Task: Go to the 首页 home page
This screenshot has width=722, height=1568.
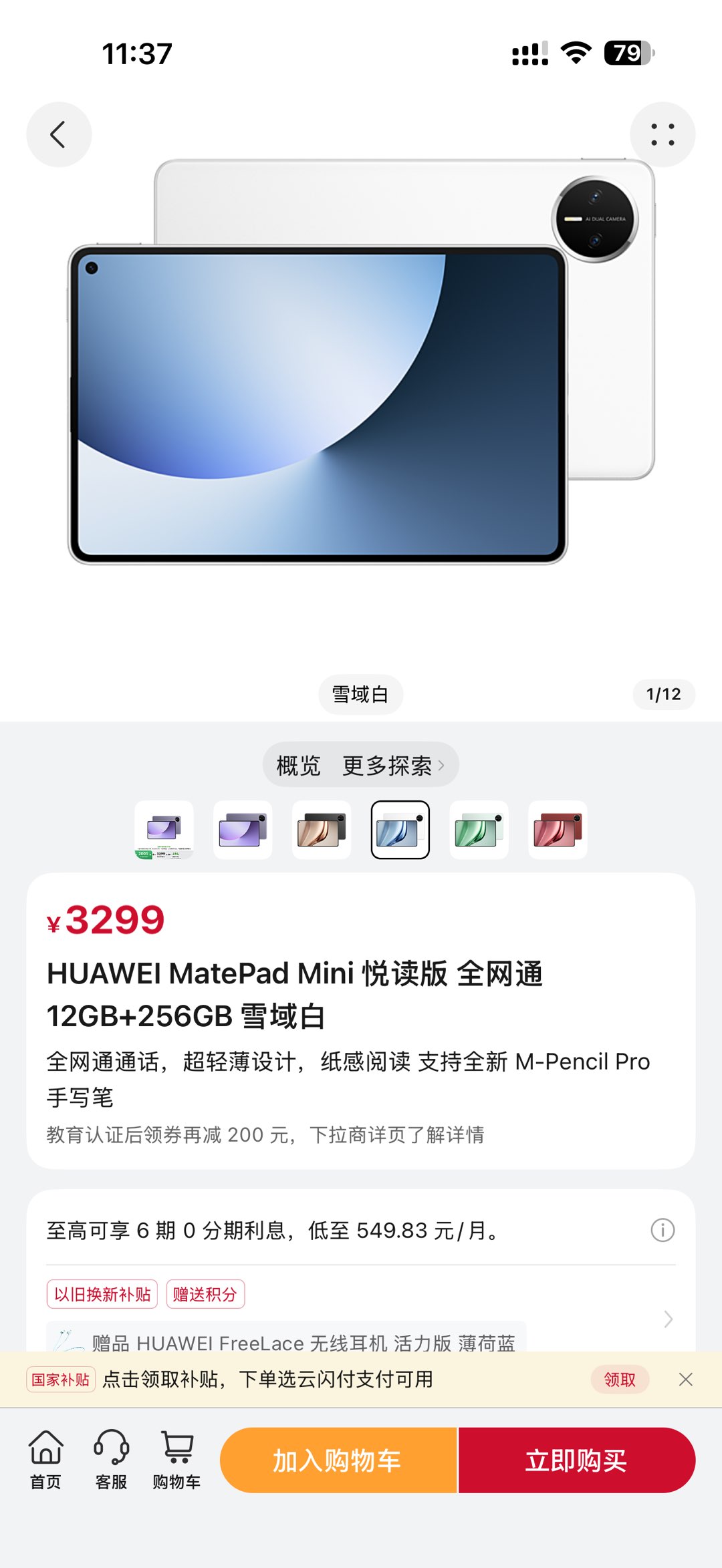Action: point(45,1459)
